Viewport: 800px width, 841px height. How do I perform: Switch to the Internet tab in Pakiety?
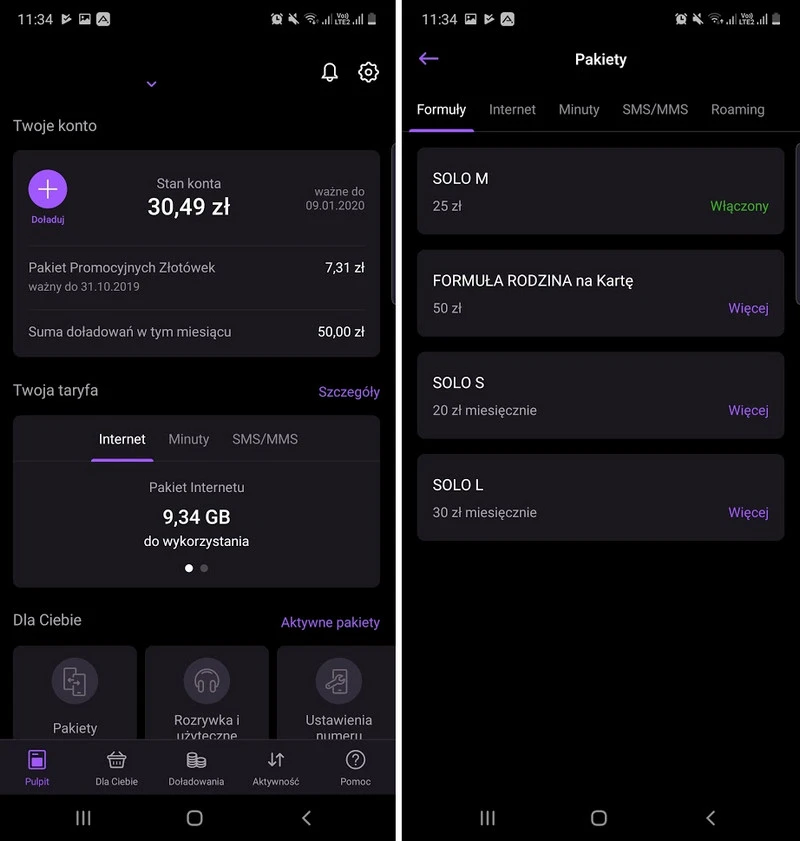click(x=512, y=110)
